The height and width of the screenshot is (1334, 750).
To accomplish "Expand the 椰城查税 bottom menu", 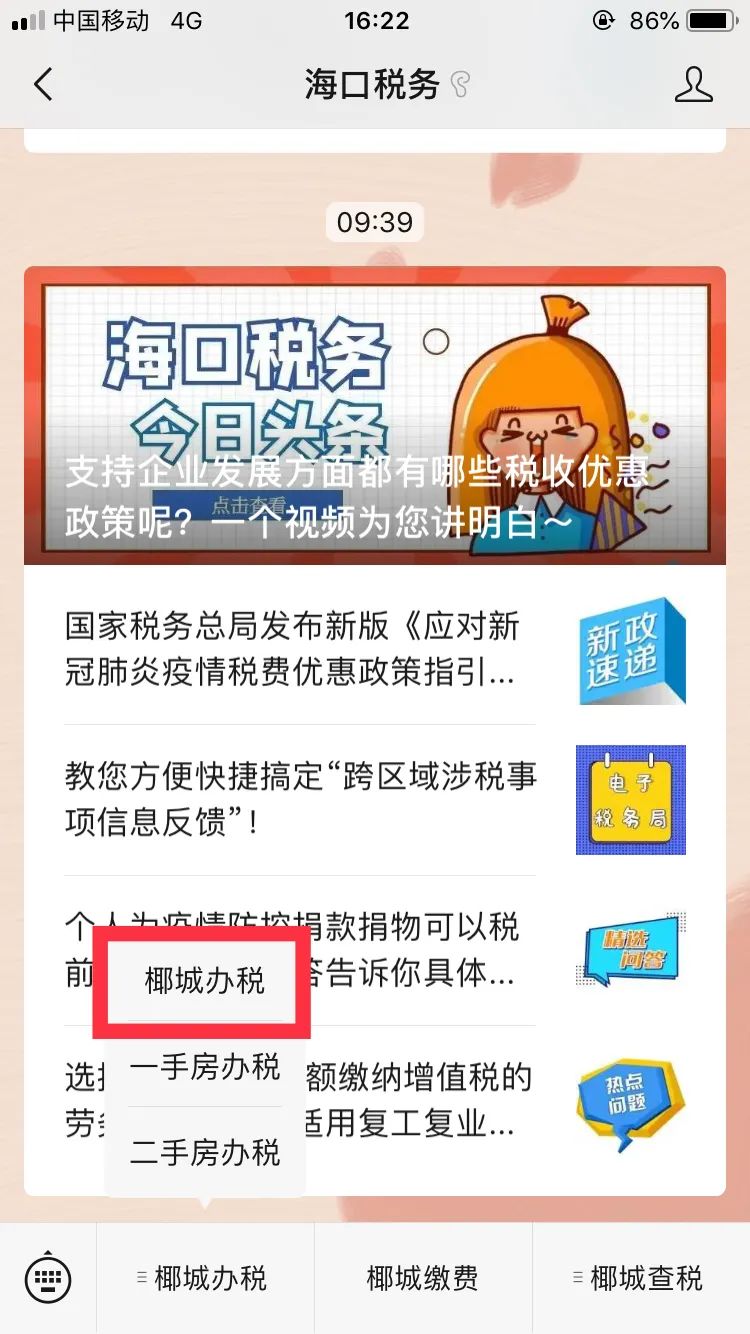I will [x=640, y=1278].
